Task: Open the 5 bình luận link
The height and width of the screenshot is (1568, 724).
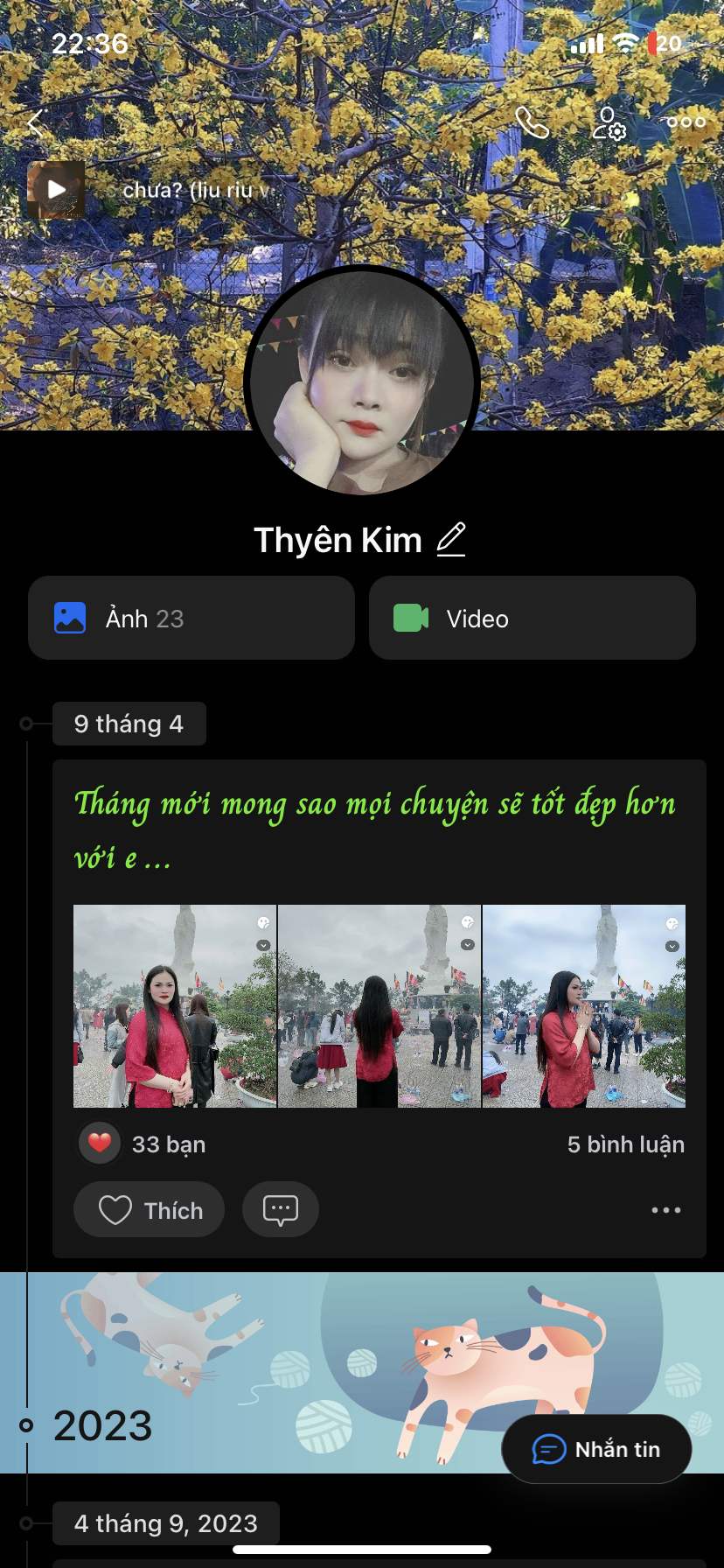Action: 625,1143
